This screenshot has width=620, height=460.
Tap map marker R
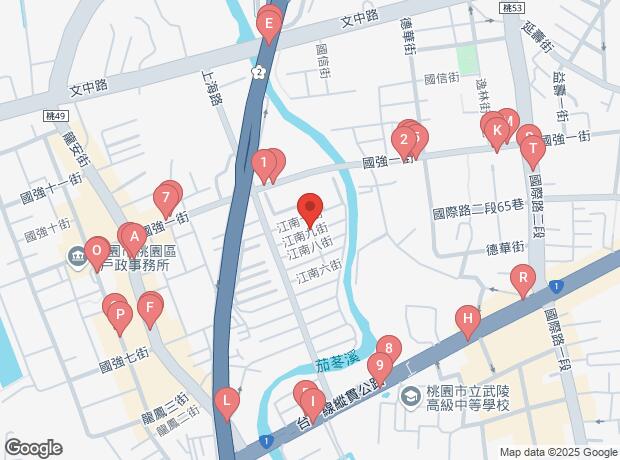[522, 278]
